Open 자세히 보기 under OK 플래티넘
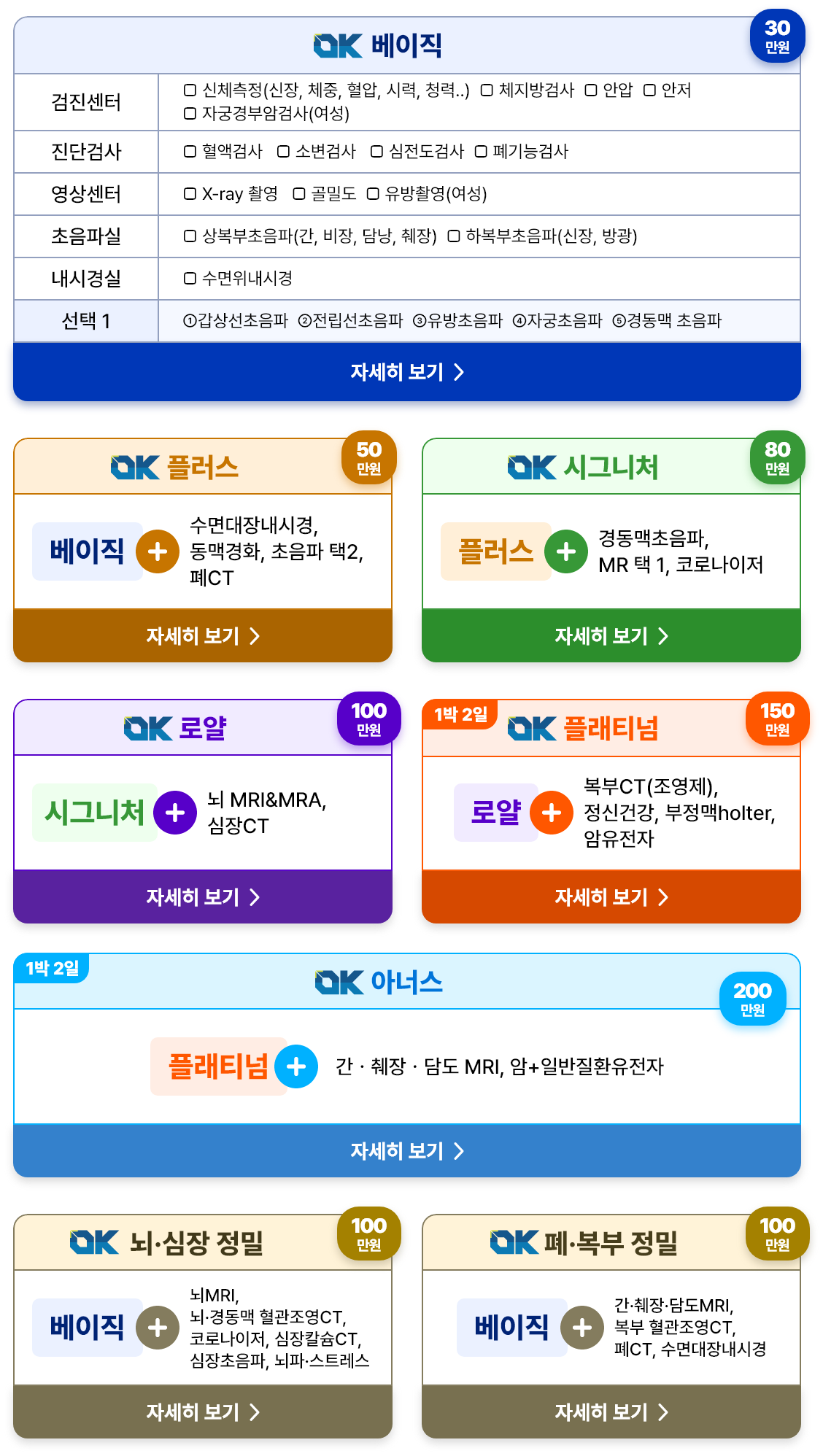 pos(611,897)
